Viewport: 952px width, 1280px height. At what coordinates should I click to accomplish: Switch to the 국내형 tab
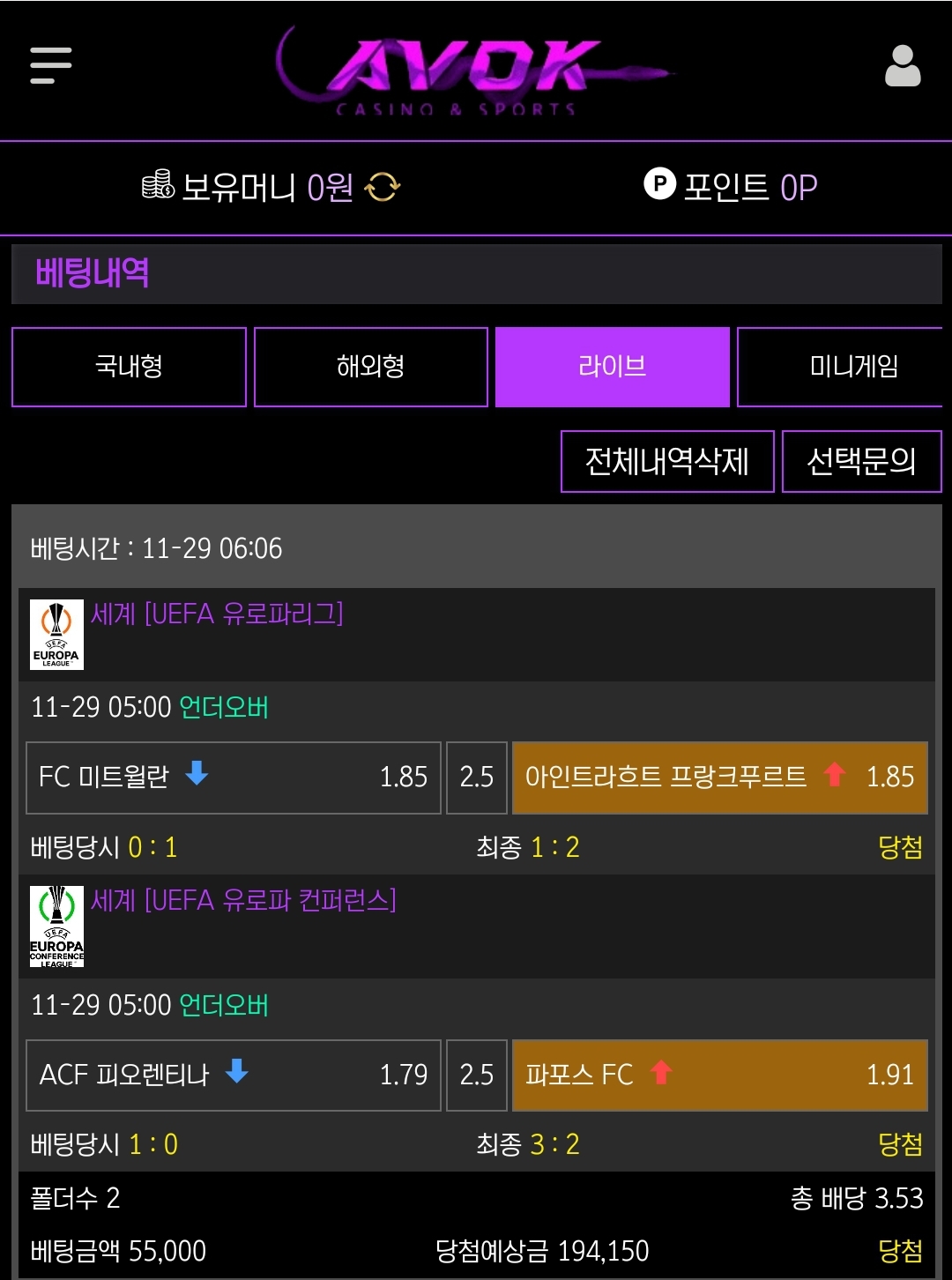pos(129,367)
